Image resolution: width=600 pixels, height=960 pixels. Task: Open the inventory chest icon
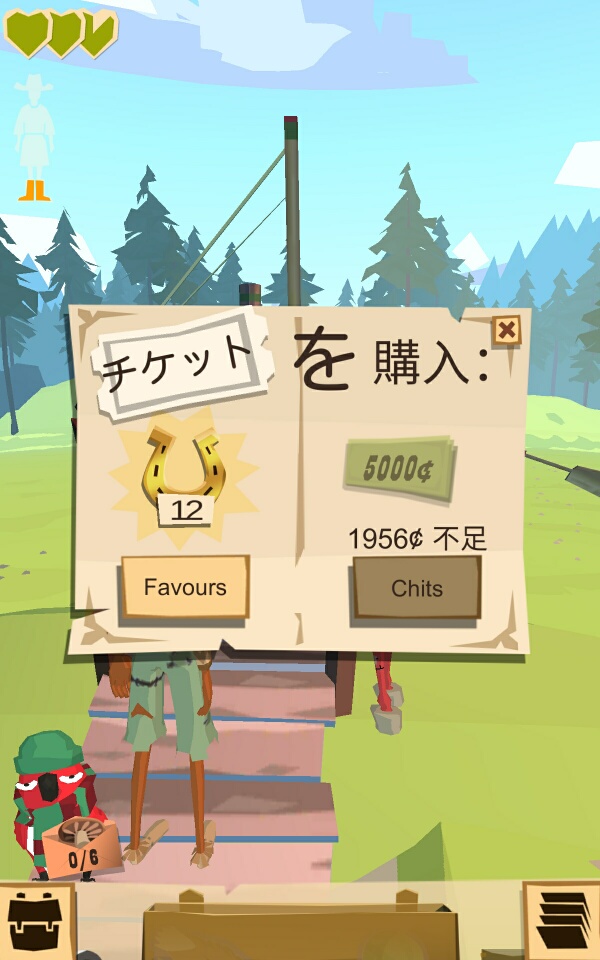pyautogui.click(x=37, y=921)
